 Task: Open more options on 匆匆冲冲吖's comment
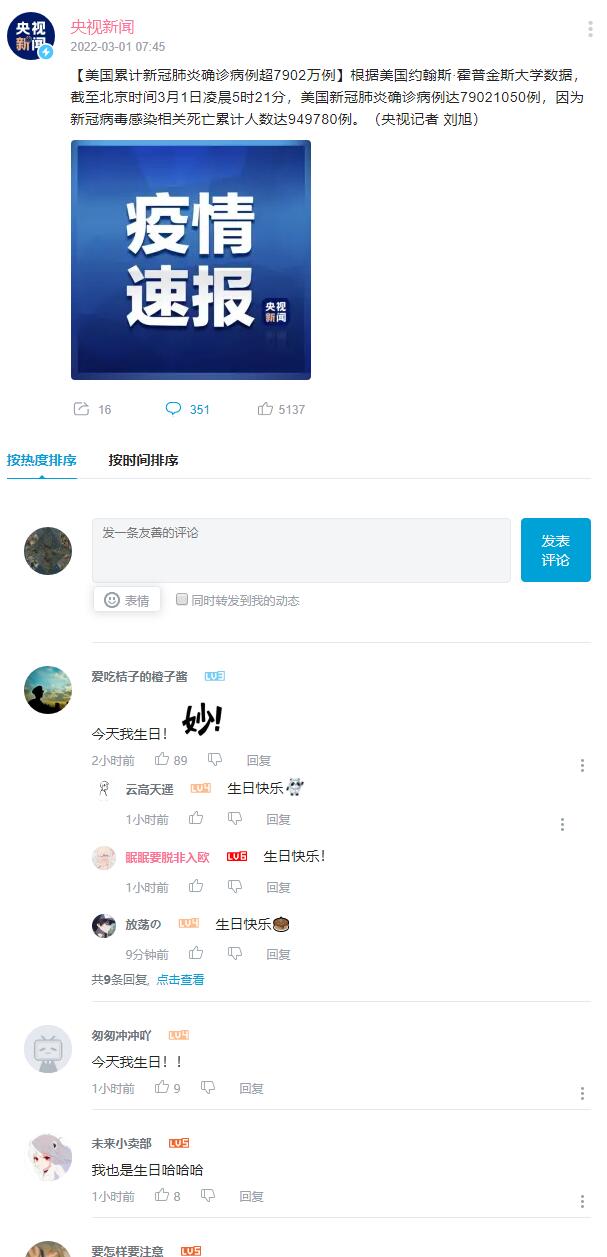[582, 1094]
